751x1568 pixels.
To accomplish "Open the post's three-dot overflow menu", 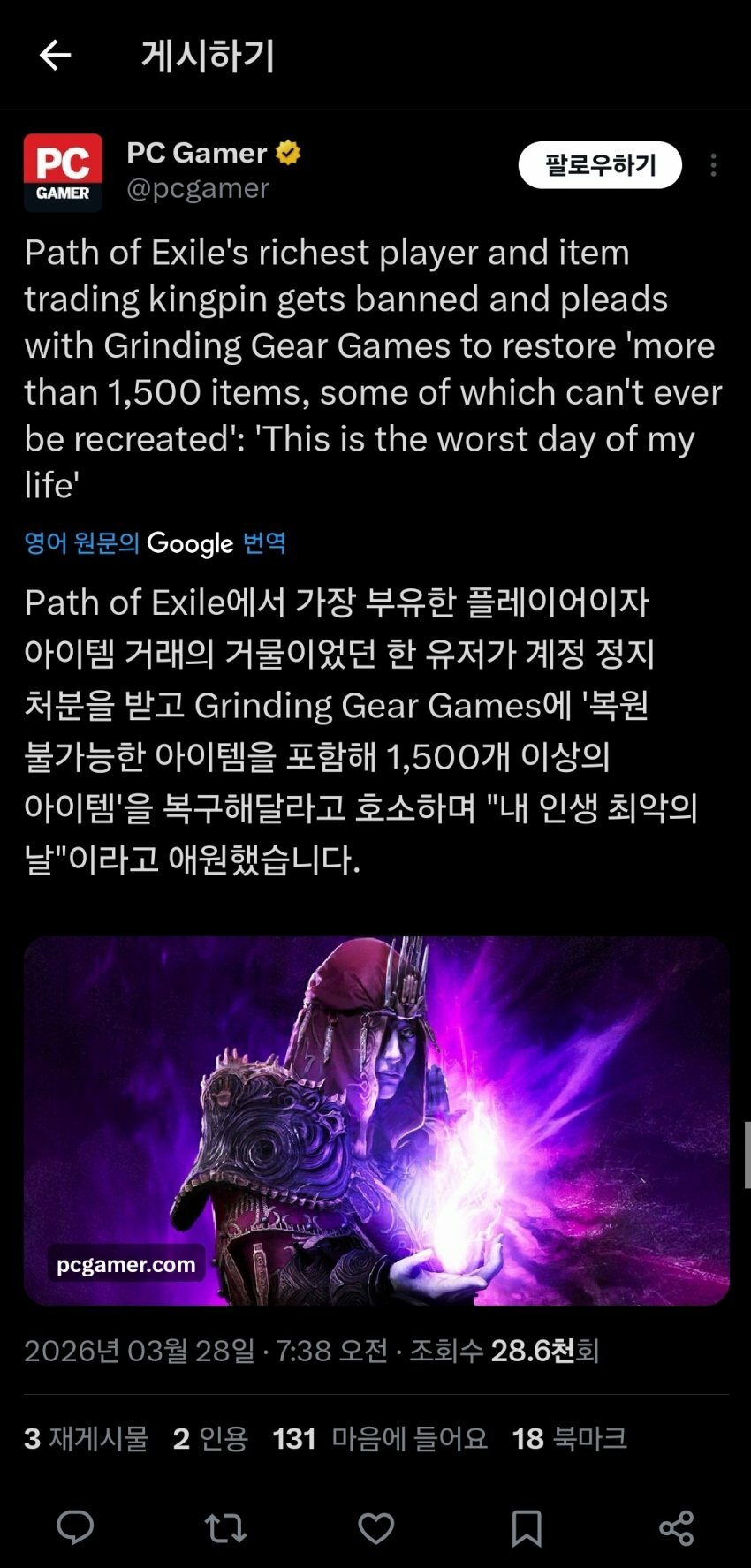I will pyautogui.click(x=713, y=165).
